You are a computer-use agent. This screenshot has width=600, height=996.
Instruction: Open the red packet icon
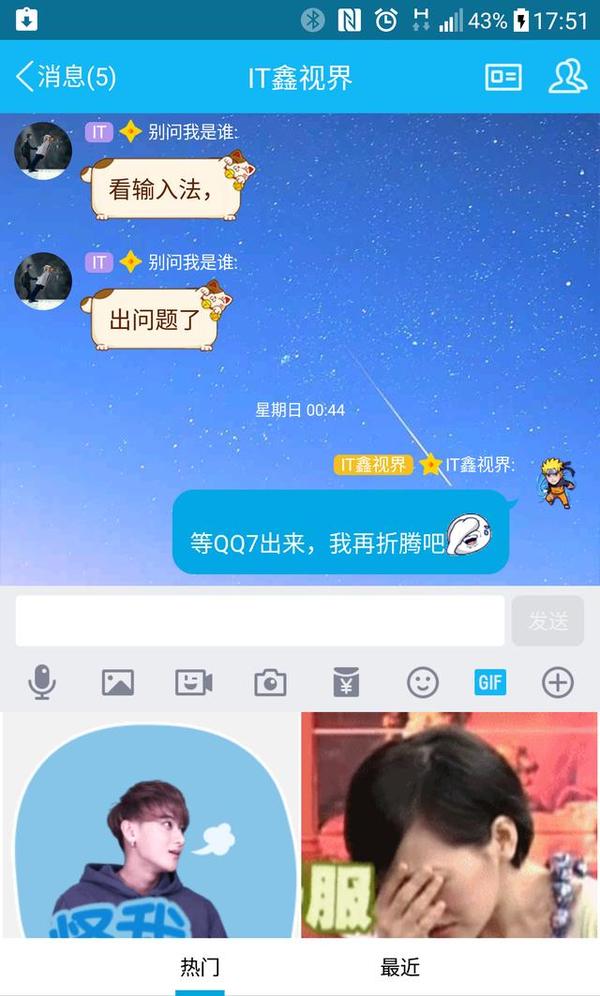point(346,683)
